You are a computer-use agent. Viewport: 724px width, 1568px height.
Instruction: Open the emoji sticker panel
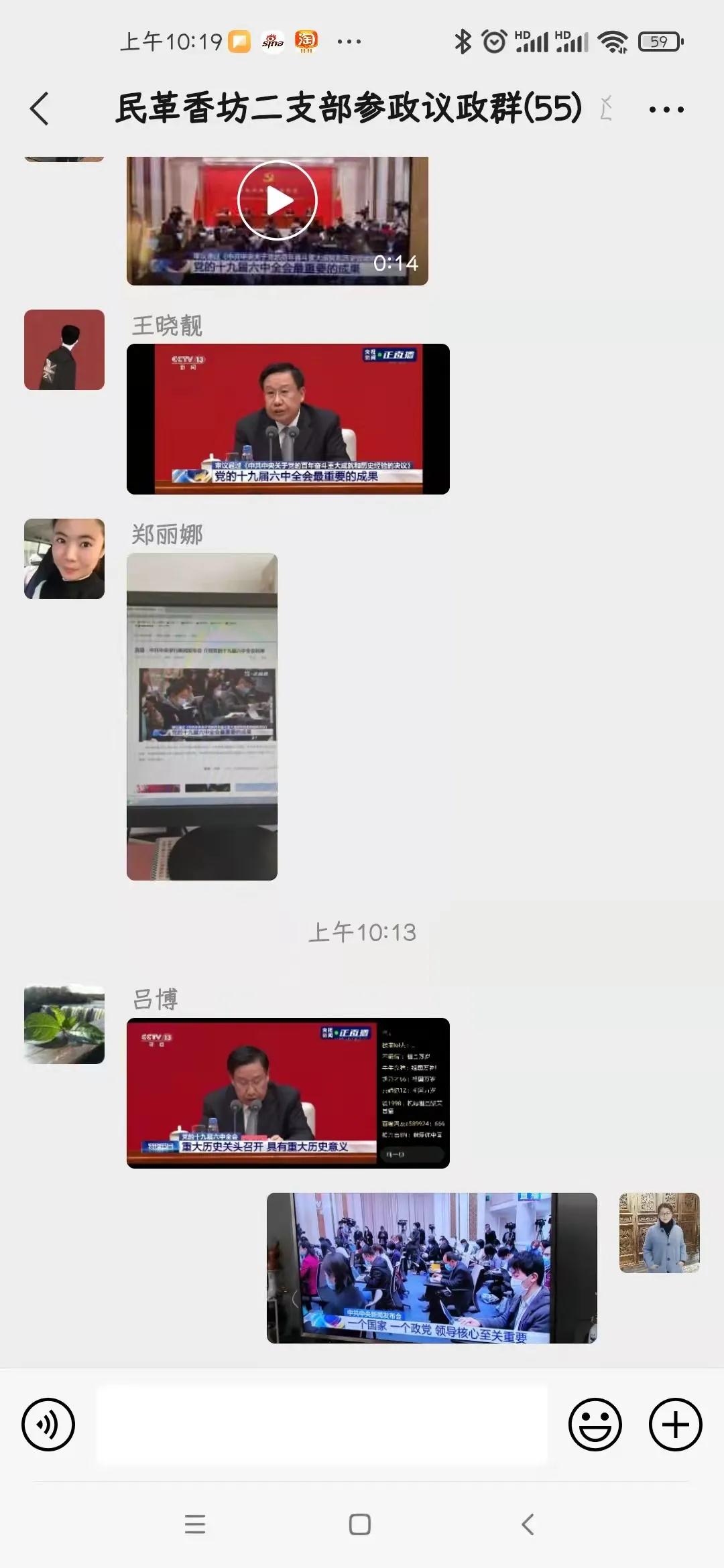click(595, 1425)
